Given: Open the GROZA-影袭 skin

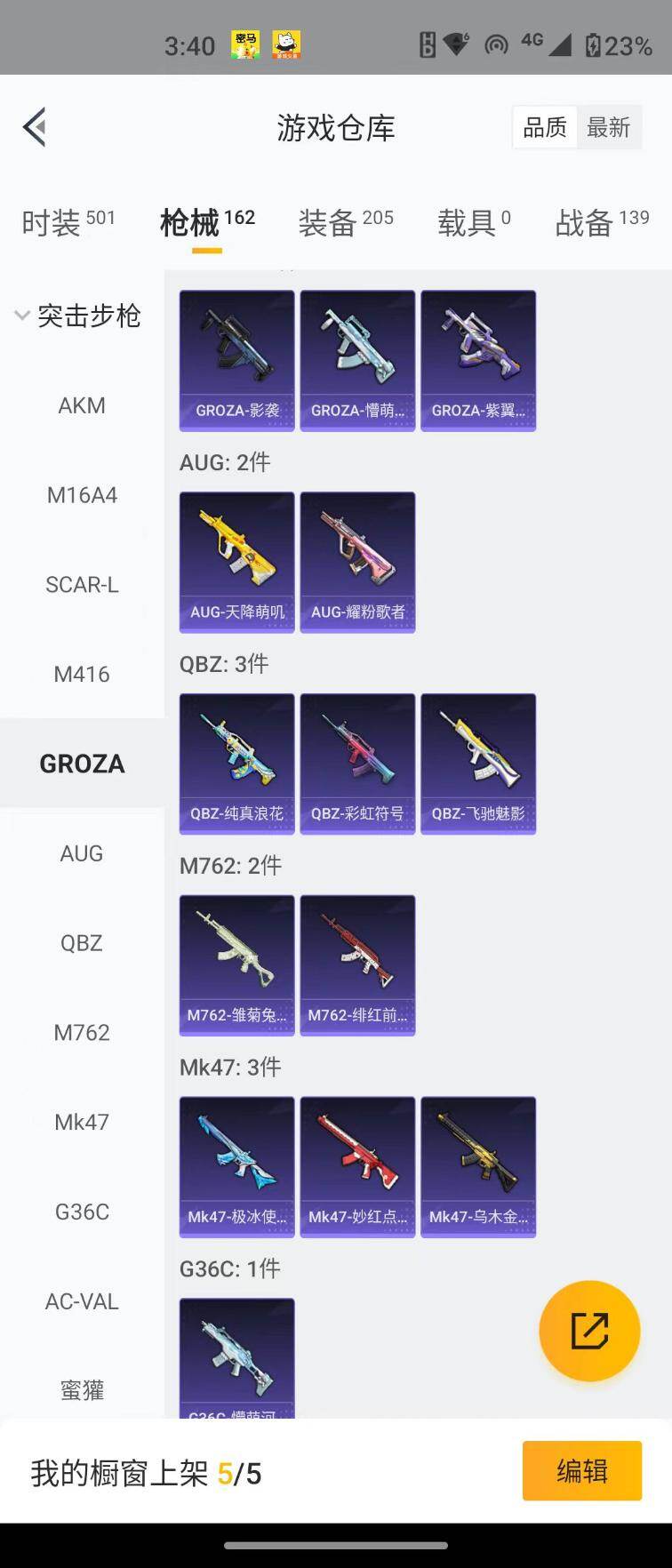Looking at the screenshot, I should pos(236,360).
